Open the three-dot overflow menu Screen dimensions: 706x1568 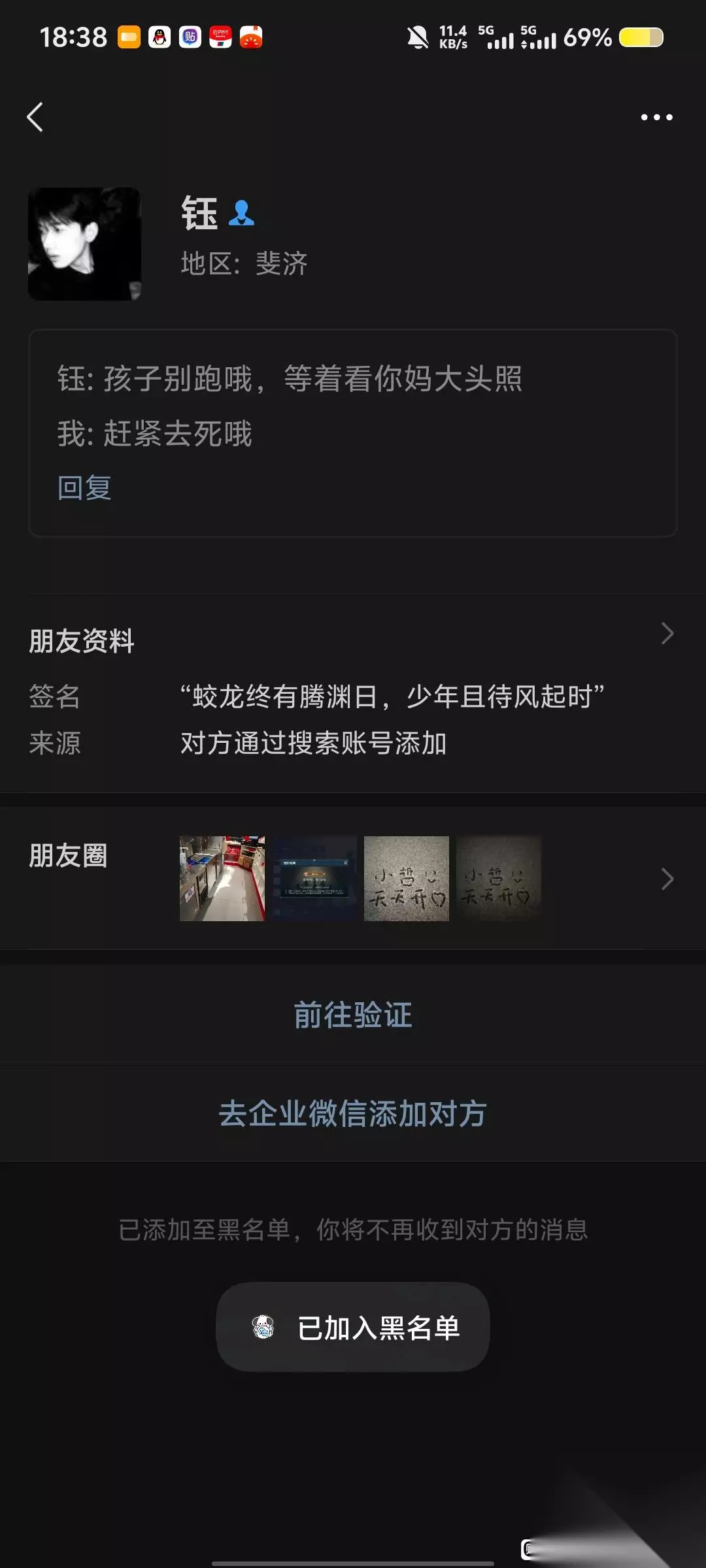click(656, 118)
